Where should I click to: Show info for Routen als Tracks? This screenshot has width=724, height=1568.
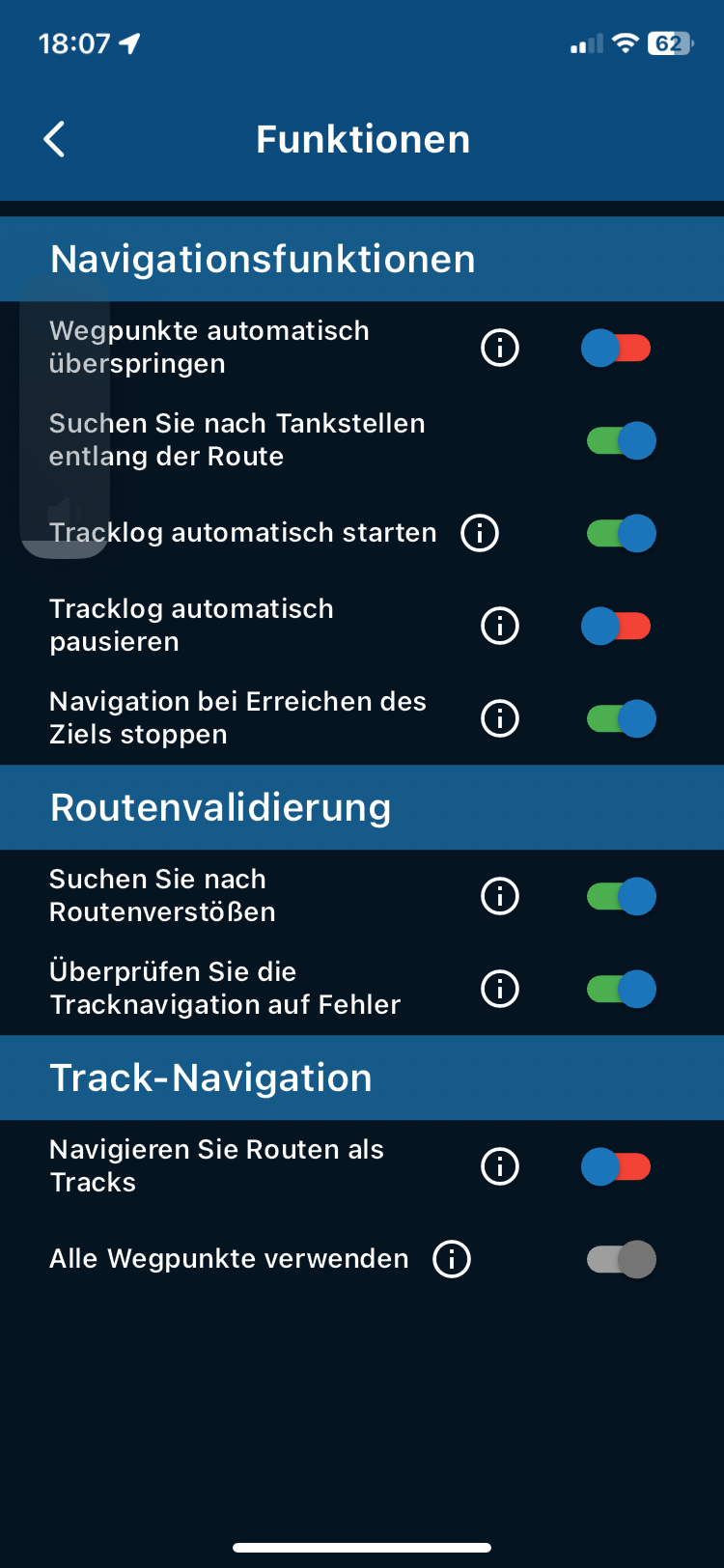coord(500,1166)
